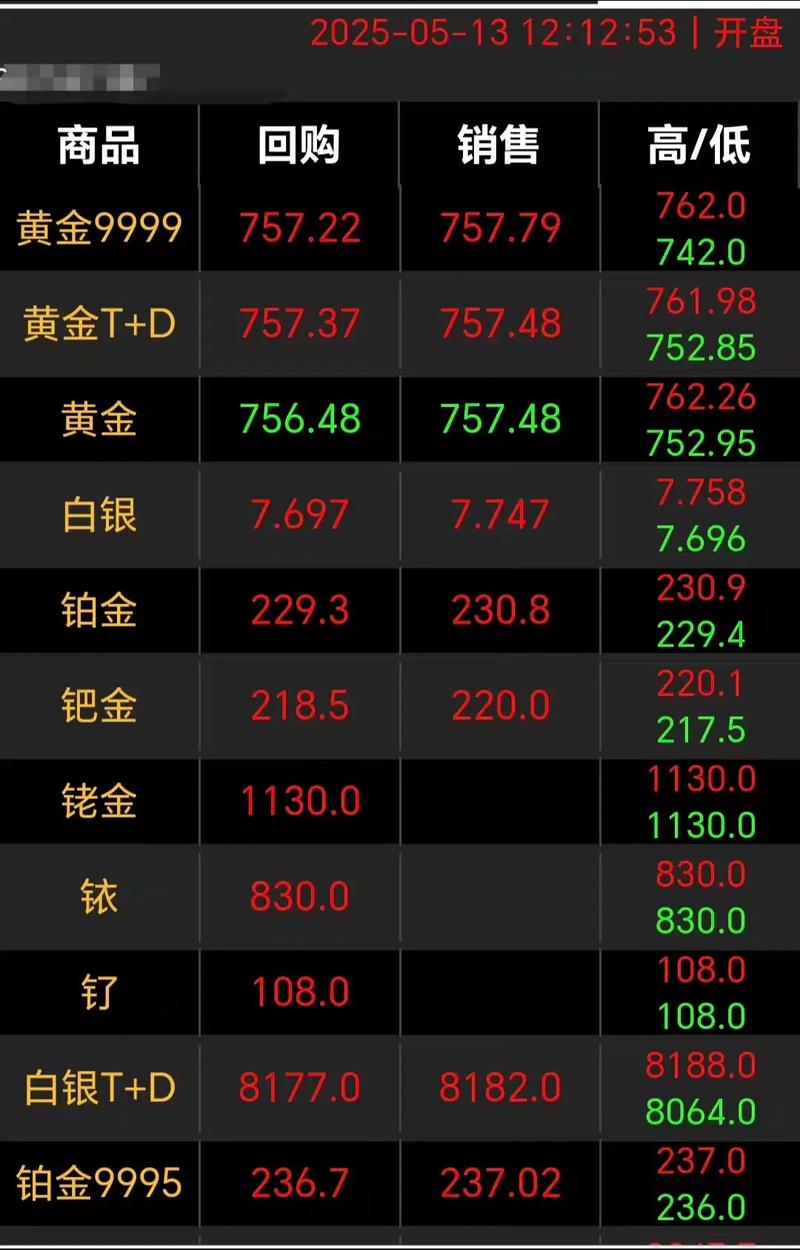Select the 铂金9995 row

pos(97,1184)
